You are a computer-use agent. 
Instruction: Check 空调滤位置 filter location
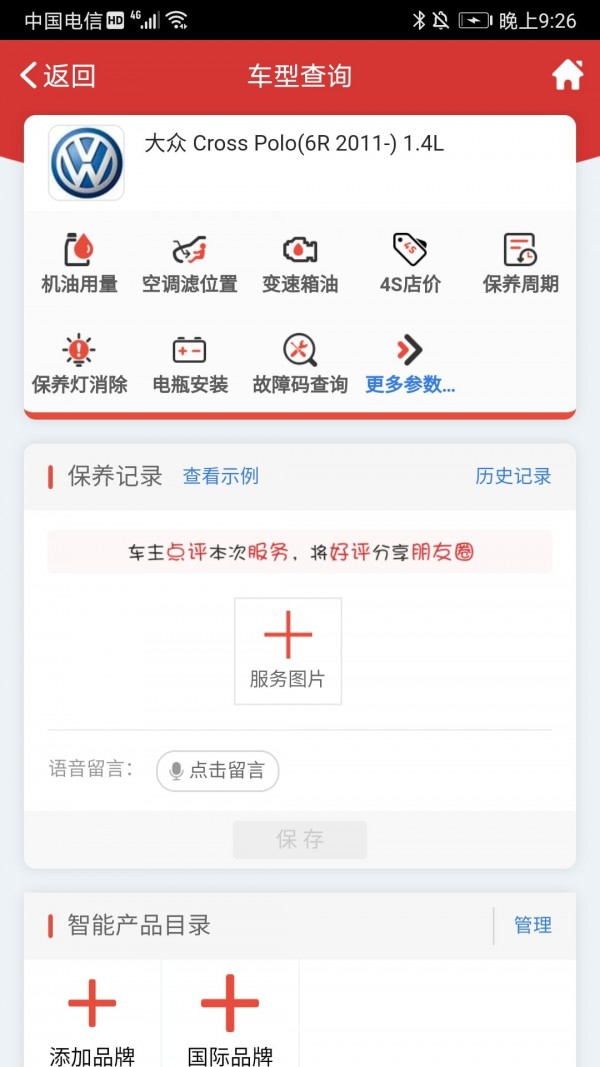[x=189, y=263]
